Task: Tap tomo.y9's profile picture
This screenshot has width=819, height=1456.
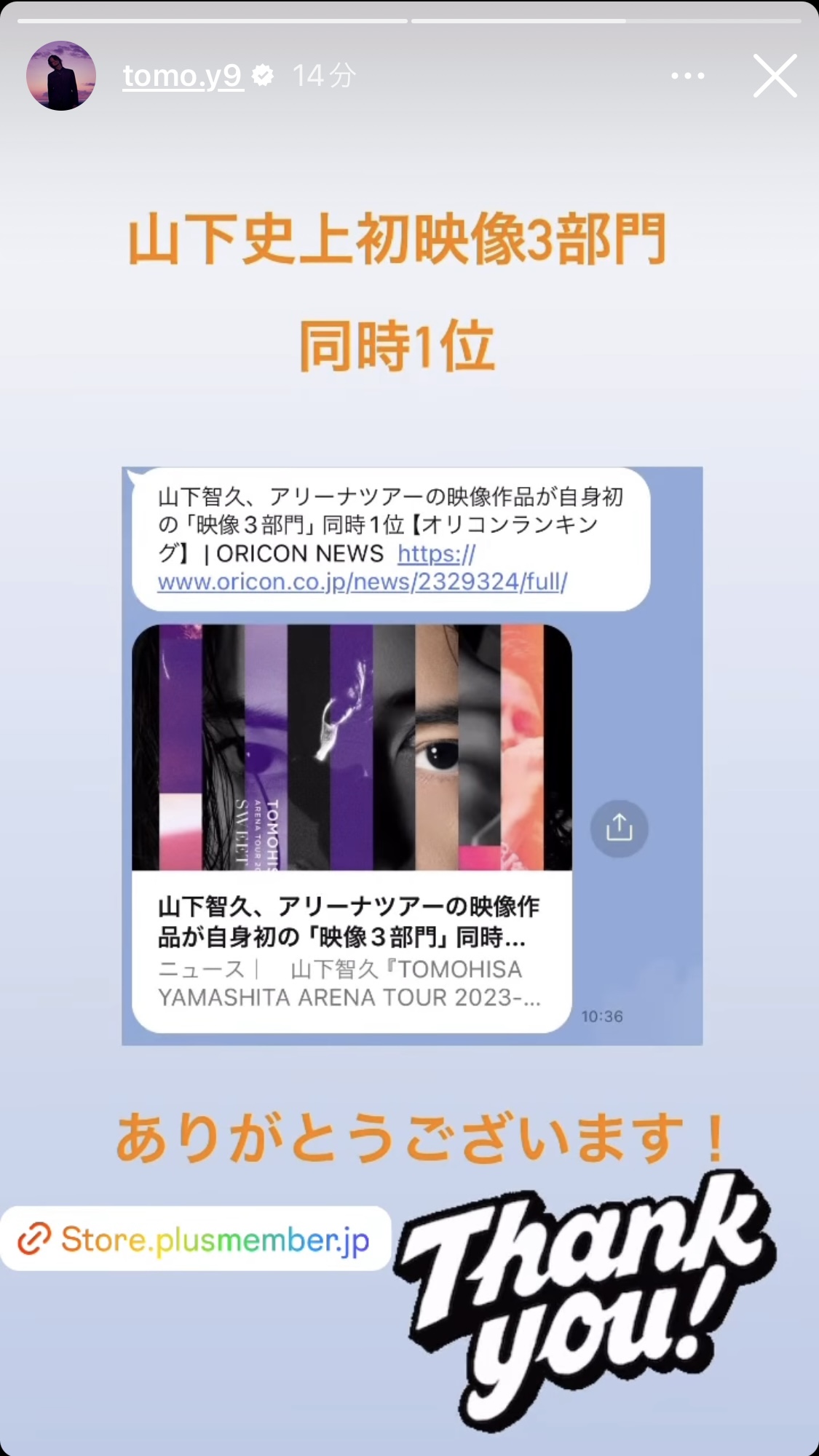Action: coord(61,76)
